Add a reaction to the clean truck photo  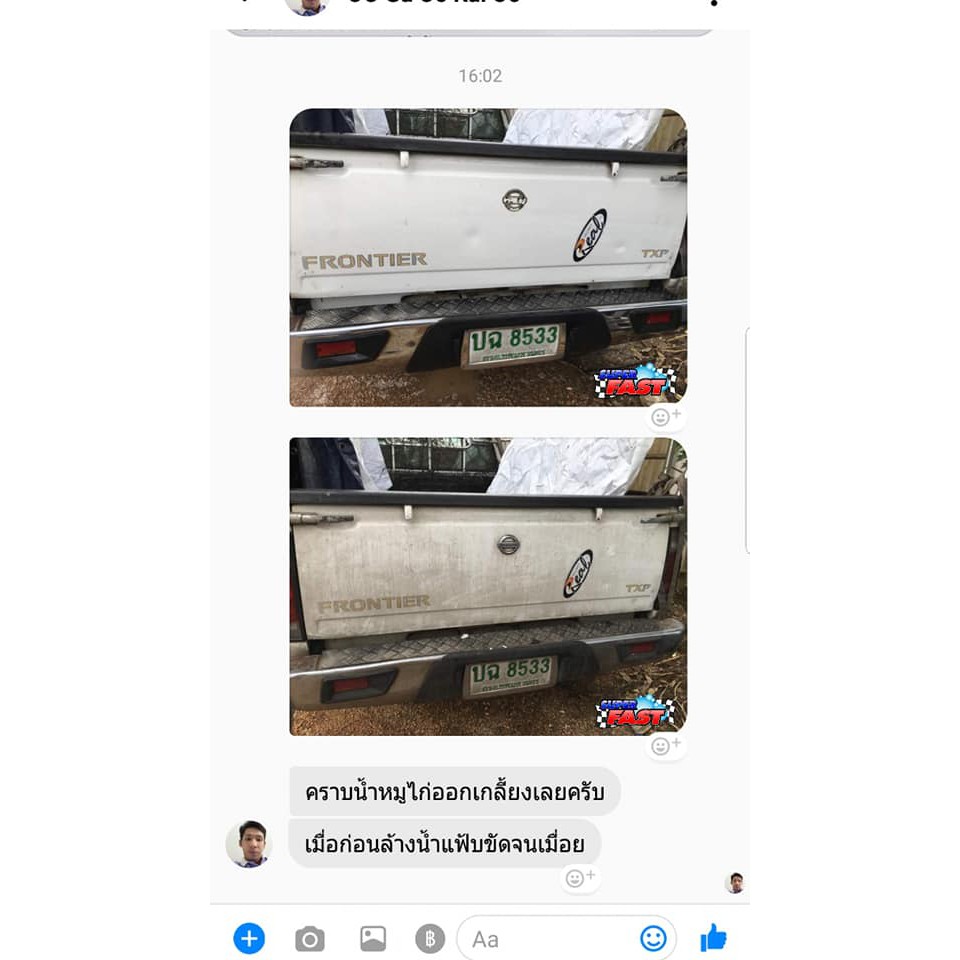(666, 416)
